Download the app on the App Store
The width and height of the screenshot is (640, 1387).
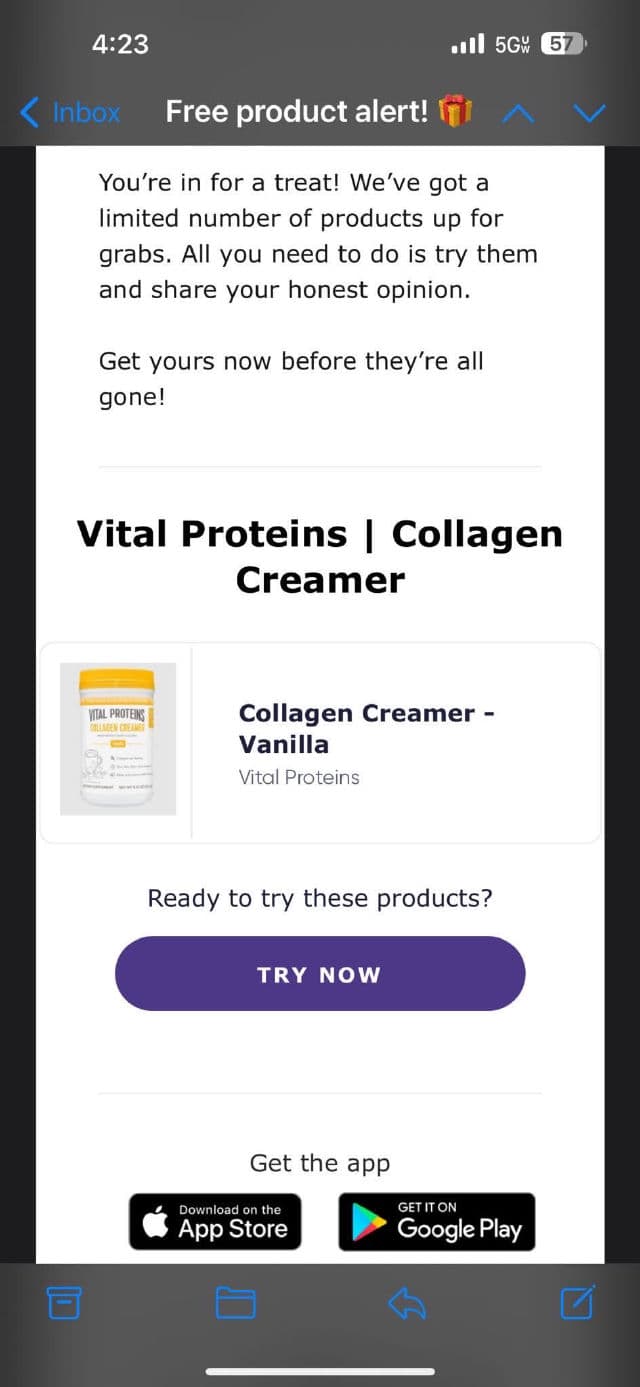pos(215,1221)
